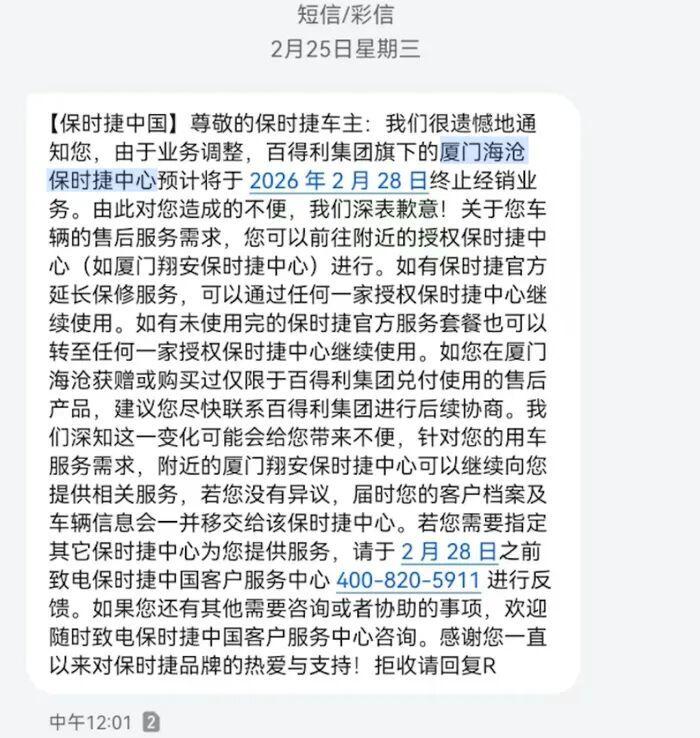Tap the 2月28日 deadline date link
The width and height of the screenshot is (700, 738).
[x=448, y=551]
